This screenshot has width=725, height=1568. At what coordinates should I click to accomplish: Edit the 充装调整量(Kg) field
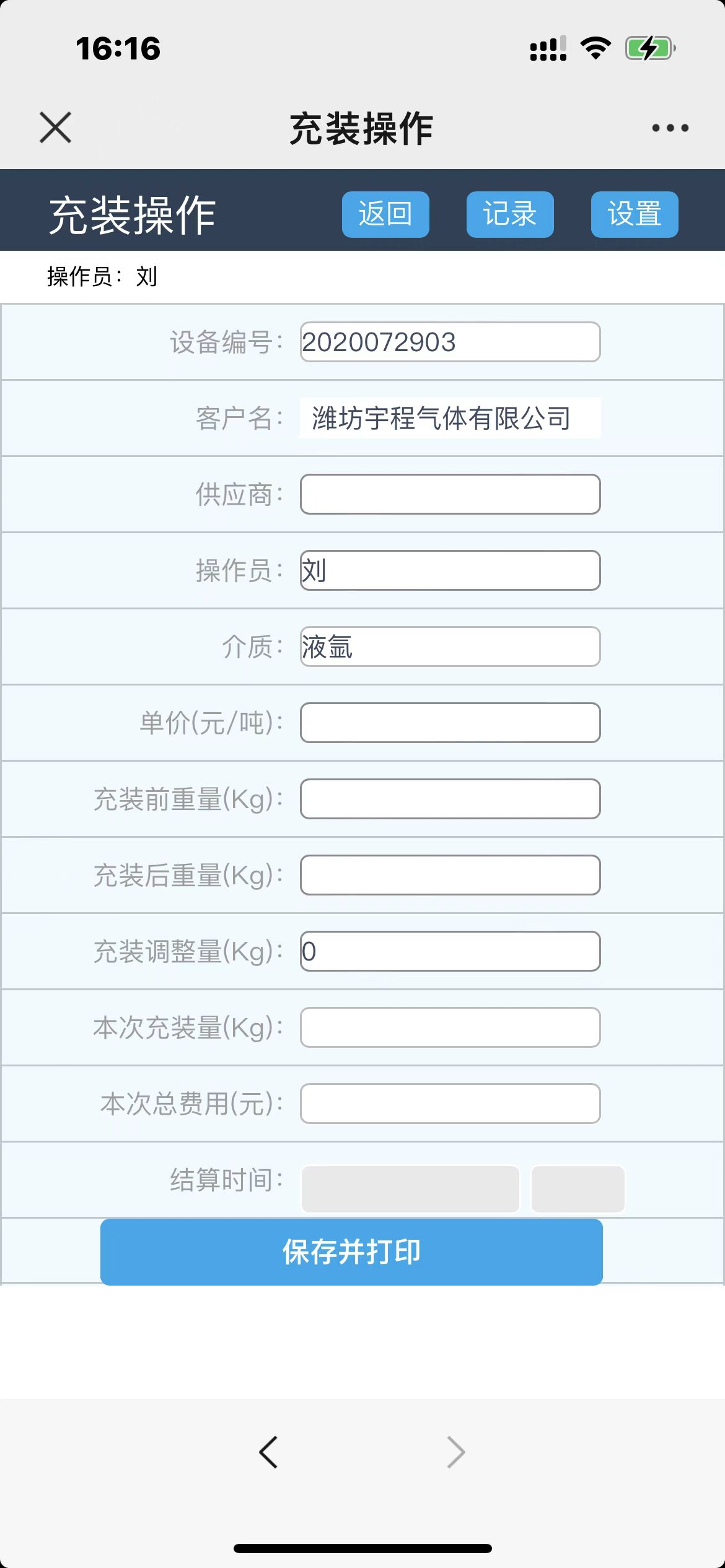[450, 951]
